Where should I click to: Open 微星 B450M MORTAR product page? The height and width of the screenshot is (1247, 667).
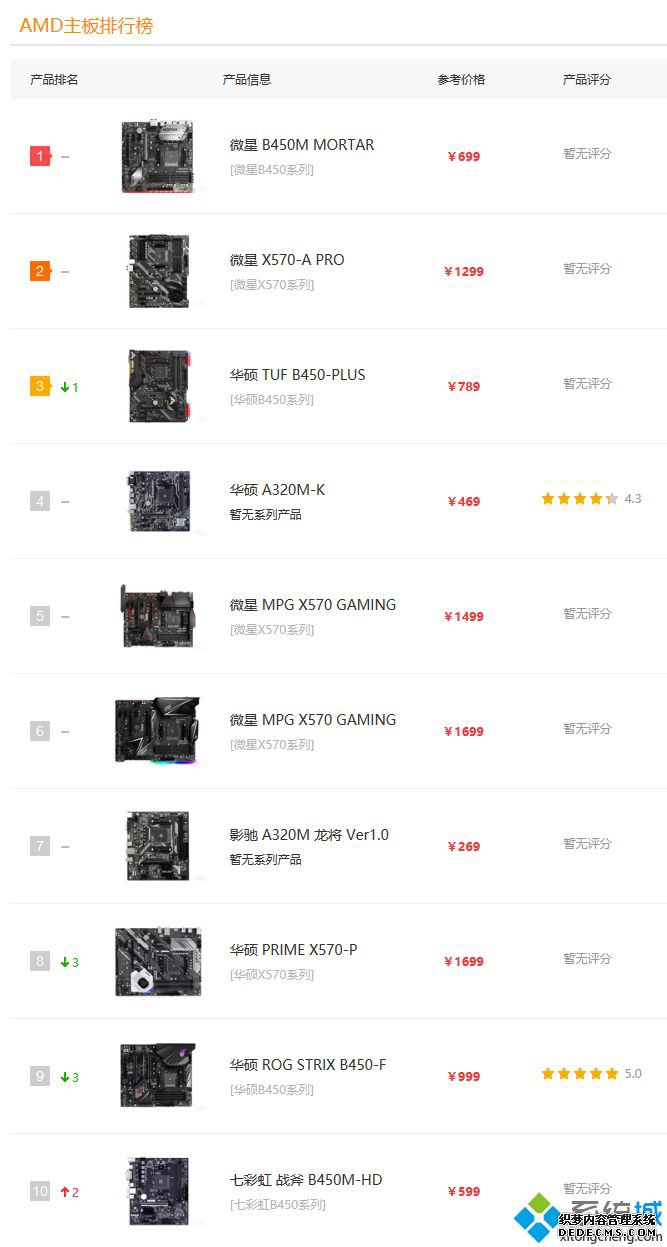[301, 145]
